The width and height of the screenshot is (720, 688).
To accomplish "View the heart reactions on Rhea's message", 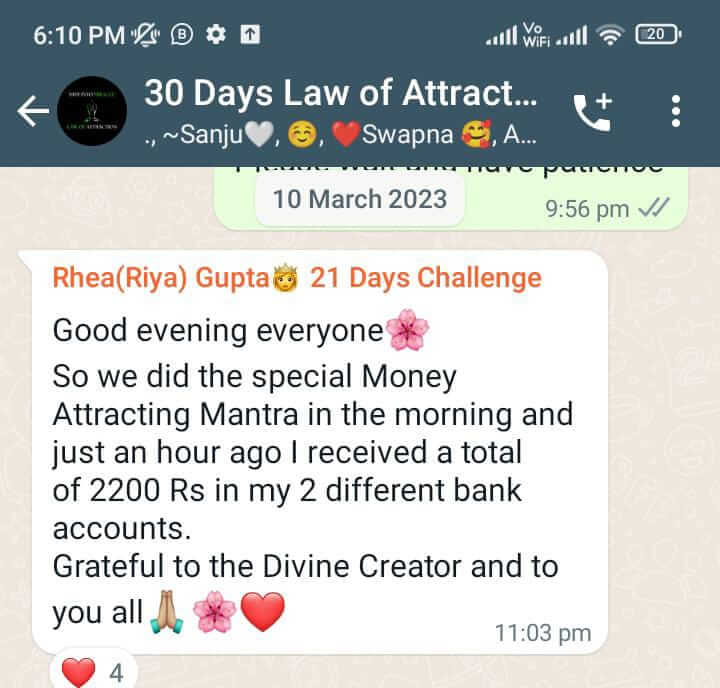I will tap(93, 672).
